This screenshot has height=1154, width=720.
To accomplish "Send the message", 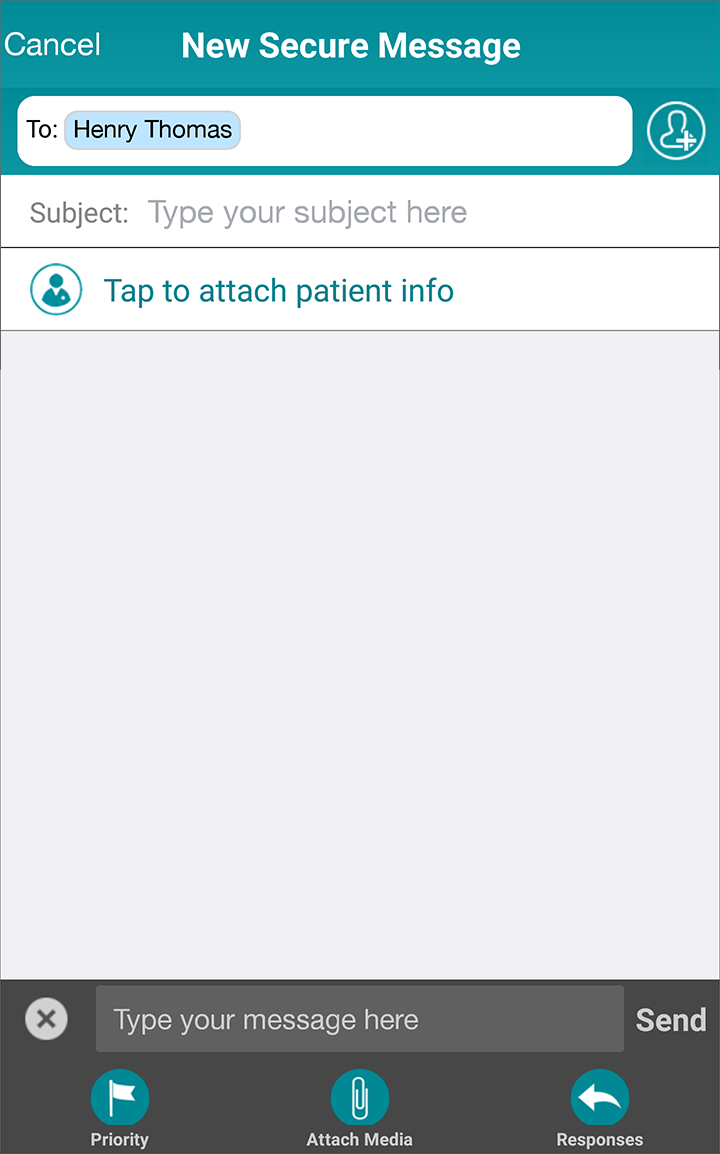I will coord(671,1020).
